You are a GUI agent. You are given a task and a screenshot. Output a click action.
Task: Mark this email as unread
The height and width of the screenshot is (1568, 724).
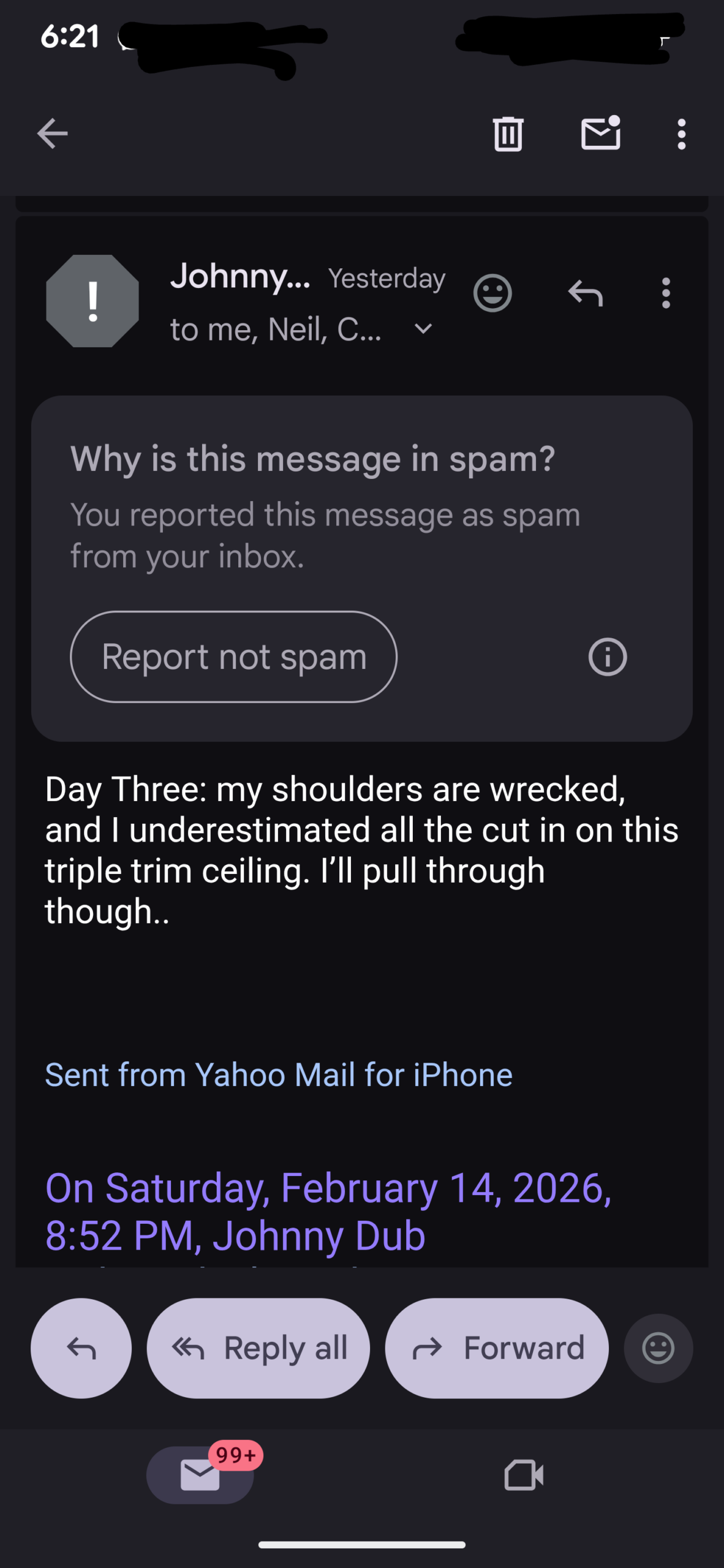coord(600,134)
